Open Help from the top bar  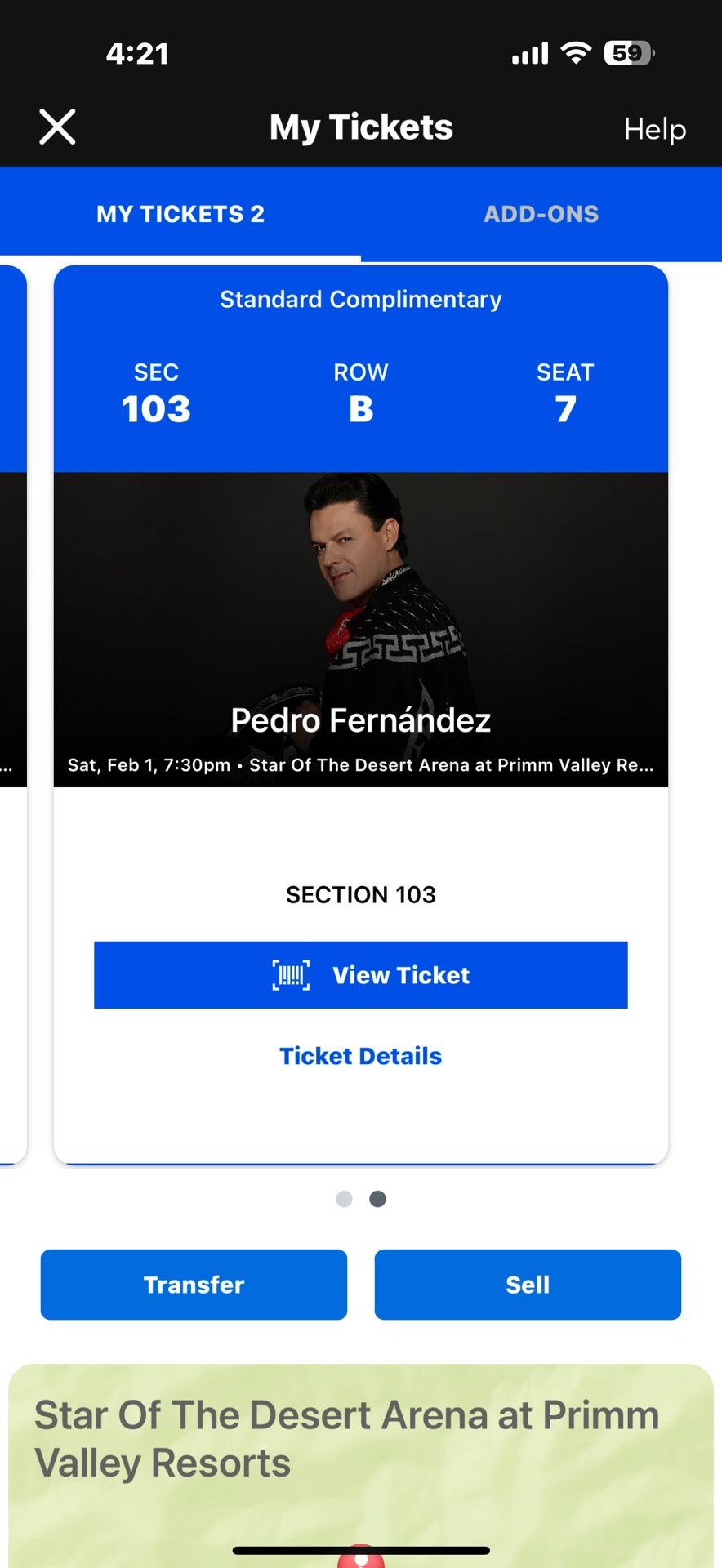[x=653, y=129]
